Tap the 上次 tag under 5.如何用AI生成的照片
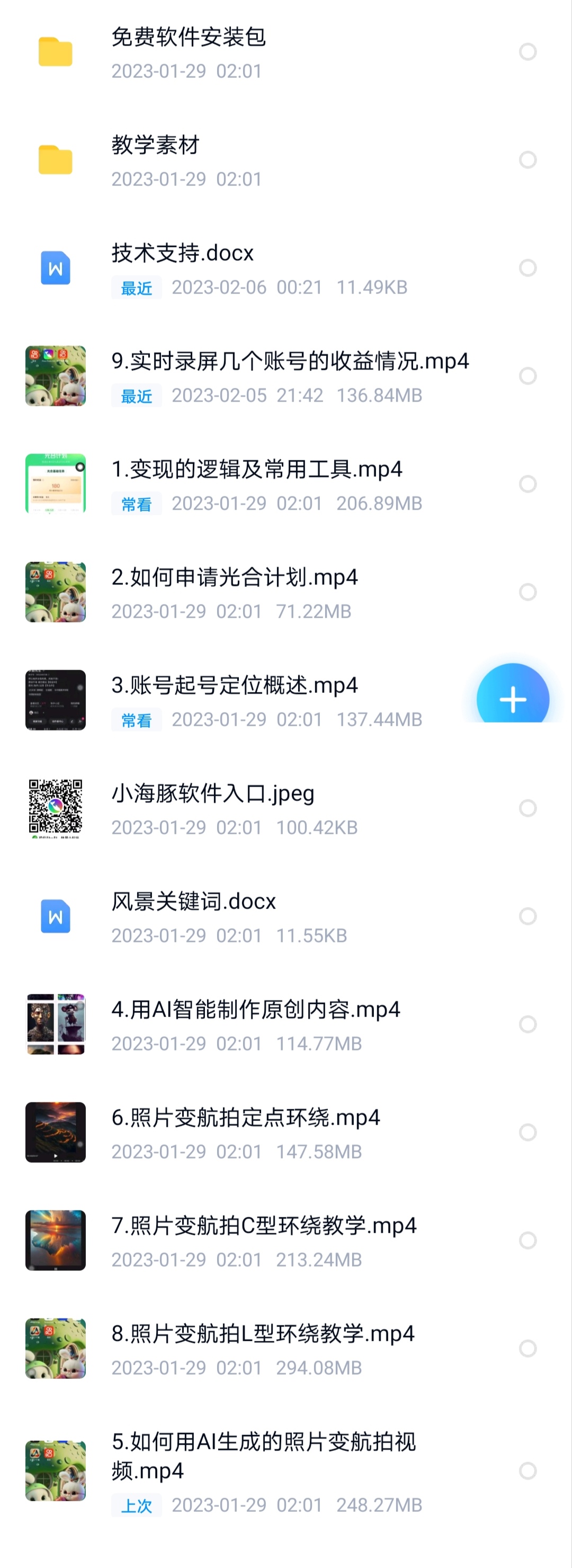This screenshot has height=1568, width=572. (136, 1504)
